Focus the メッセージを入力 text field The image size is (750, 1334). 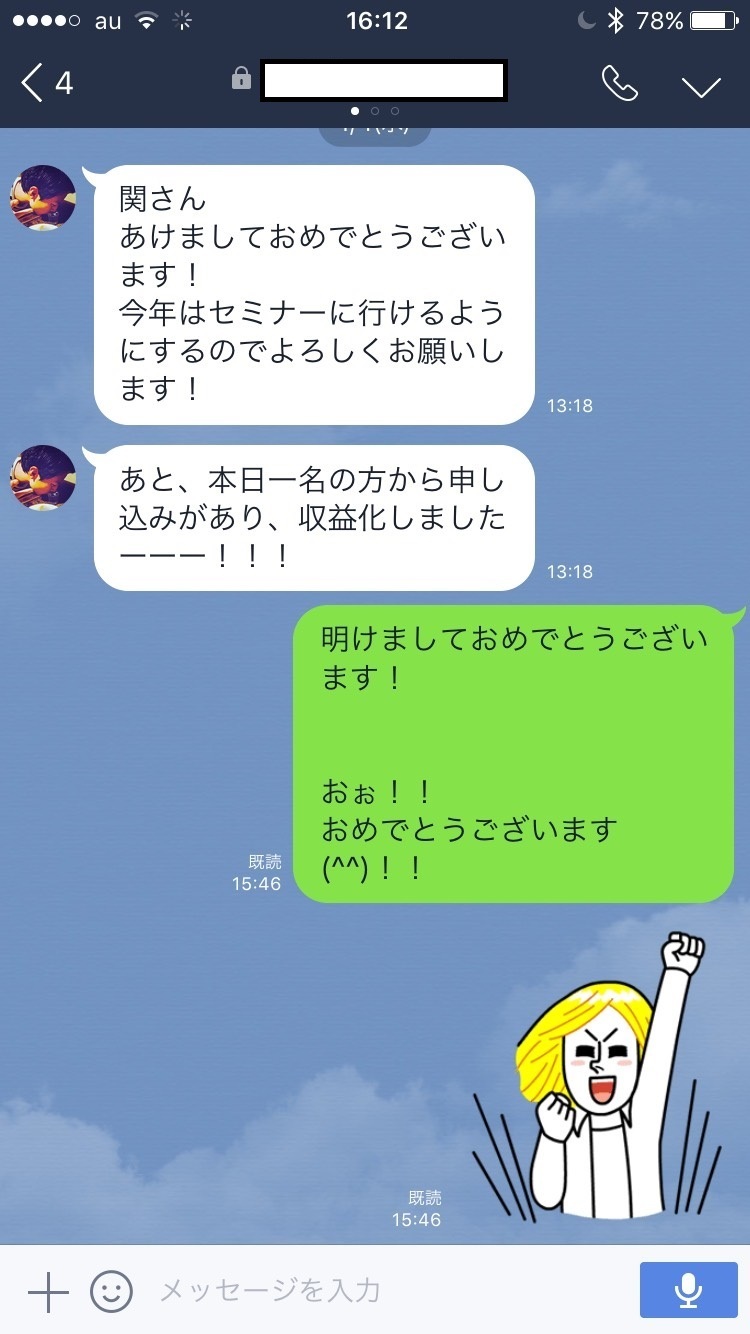380,1291
